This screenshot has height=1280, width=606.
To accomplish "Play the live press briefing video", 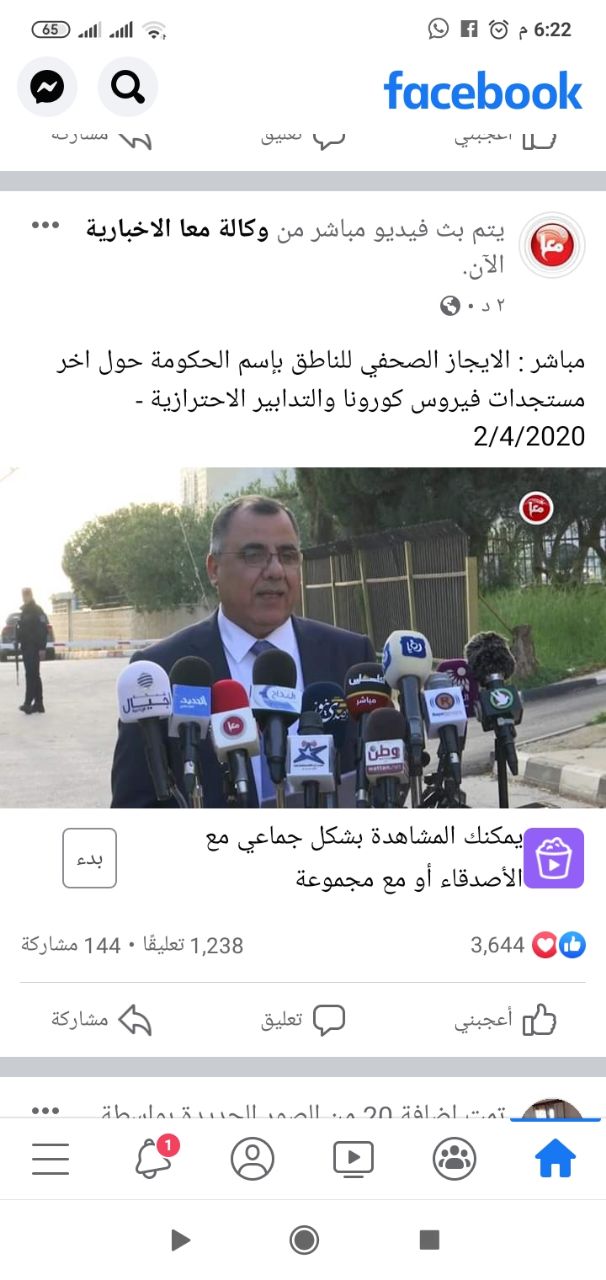I will pyautogui.click(x=303, y=637).
